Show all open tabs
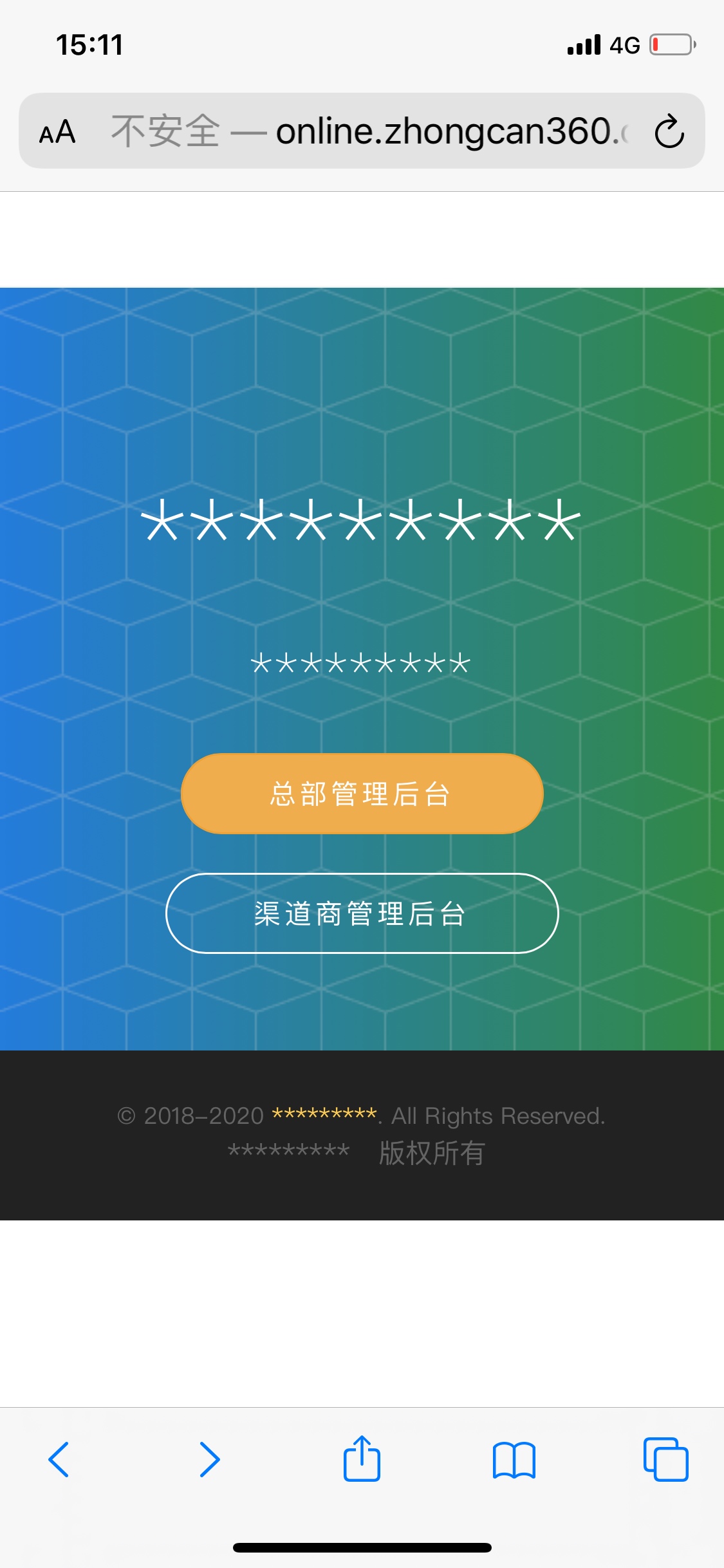This screenshot has width=724, height=1568. coord(666,1459)
